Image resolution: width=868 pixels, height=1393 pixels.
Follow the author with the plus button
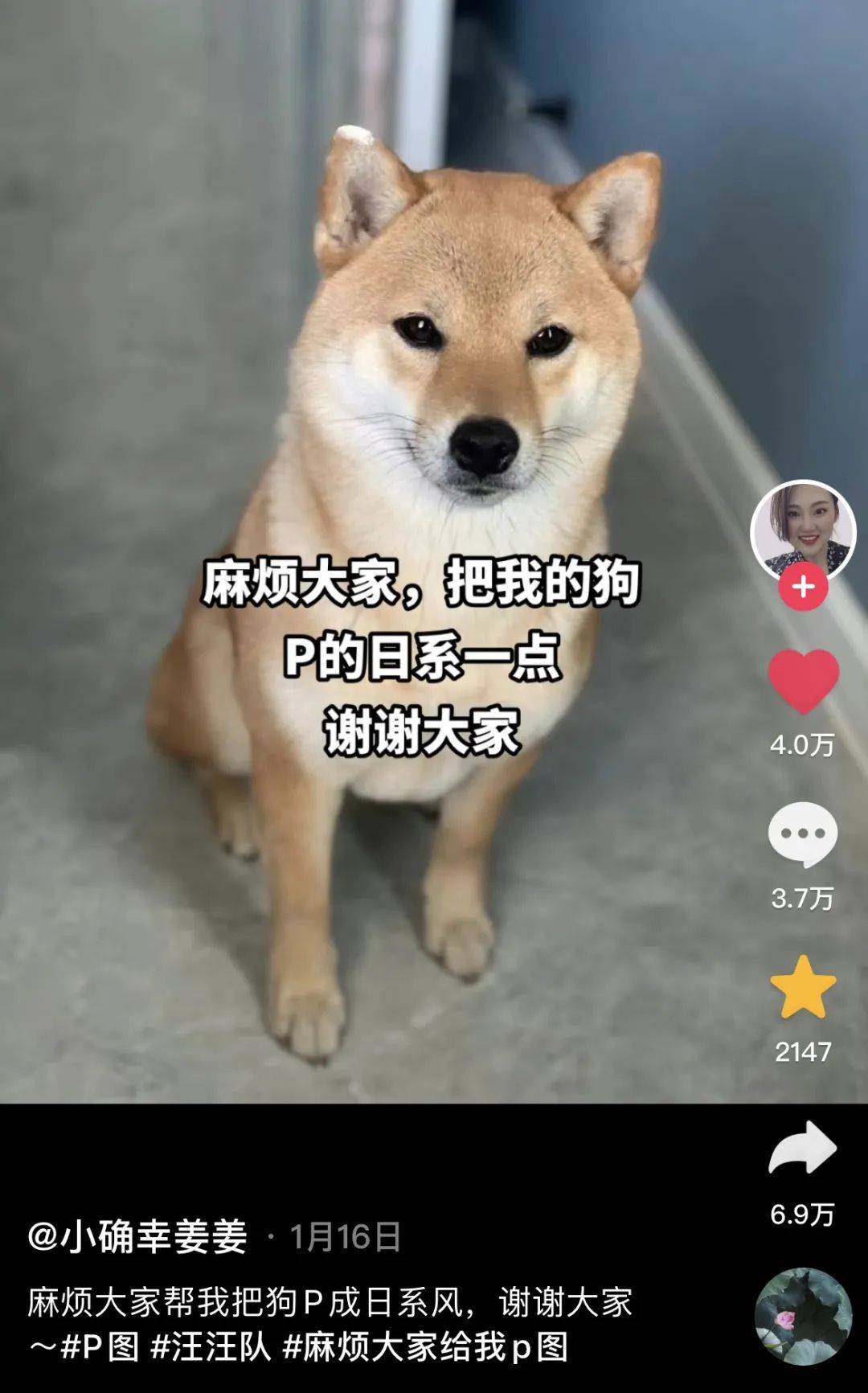pos(802,588)
